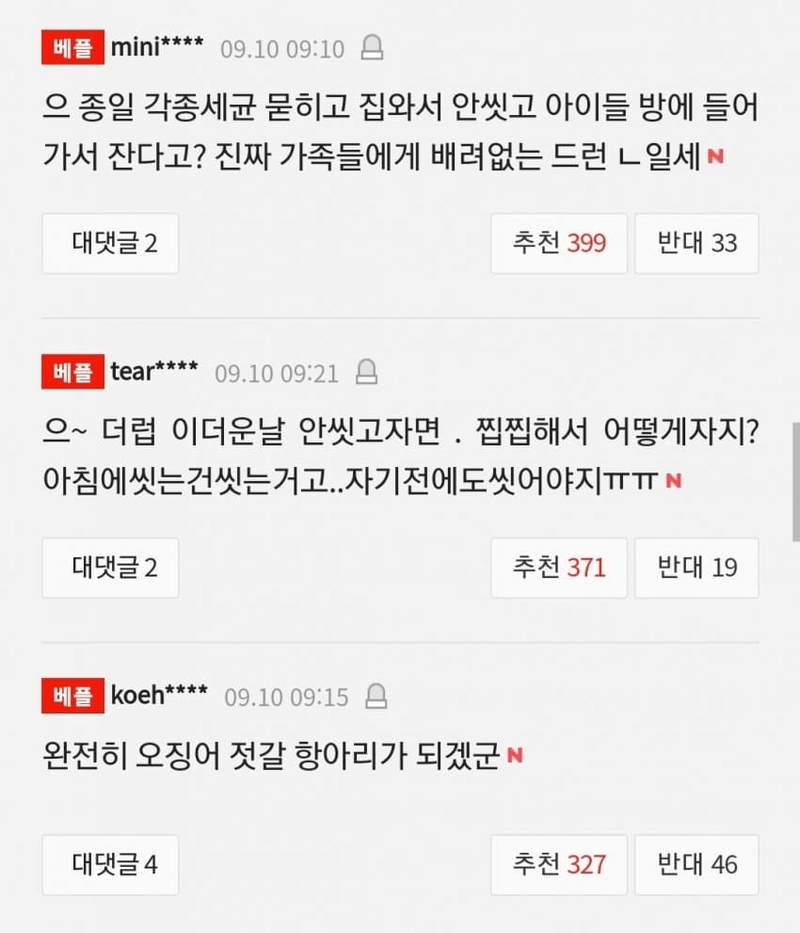
Task: Downvote the tear**** comment
Action: (x=696, y=568)
